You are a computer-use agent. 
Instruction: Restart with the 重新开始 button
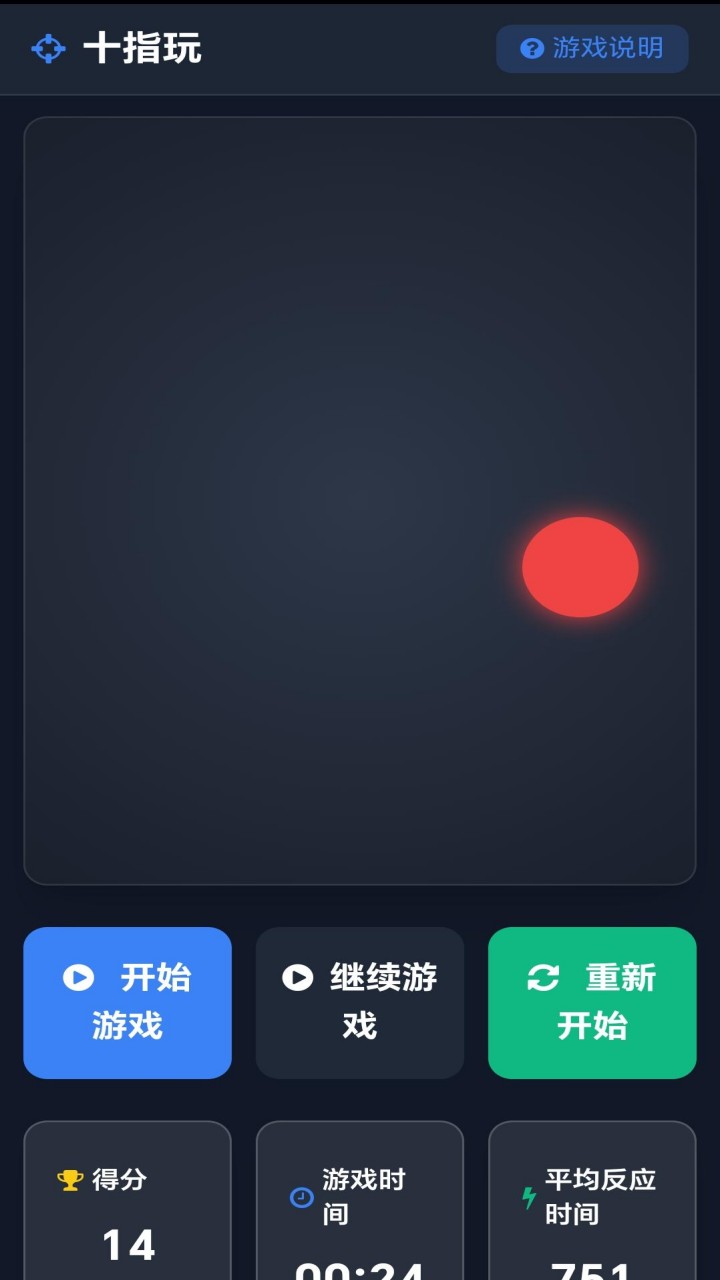[592, 1002]
